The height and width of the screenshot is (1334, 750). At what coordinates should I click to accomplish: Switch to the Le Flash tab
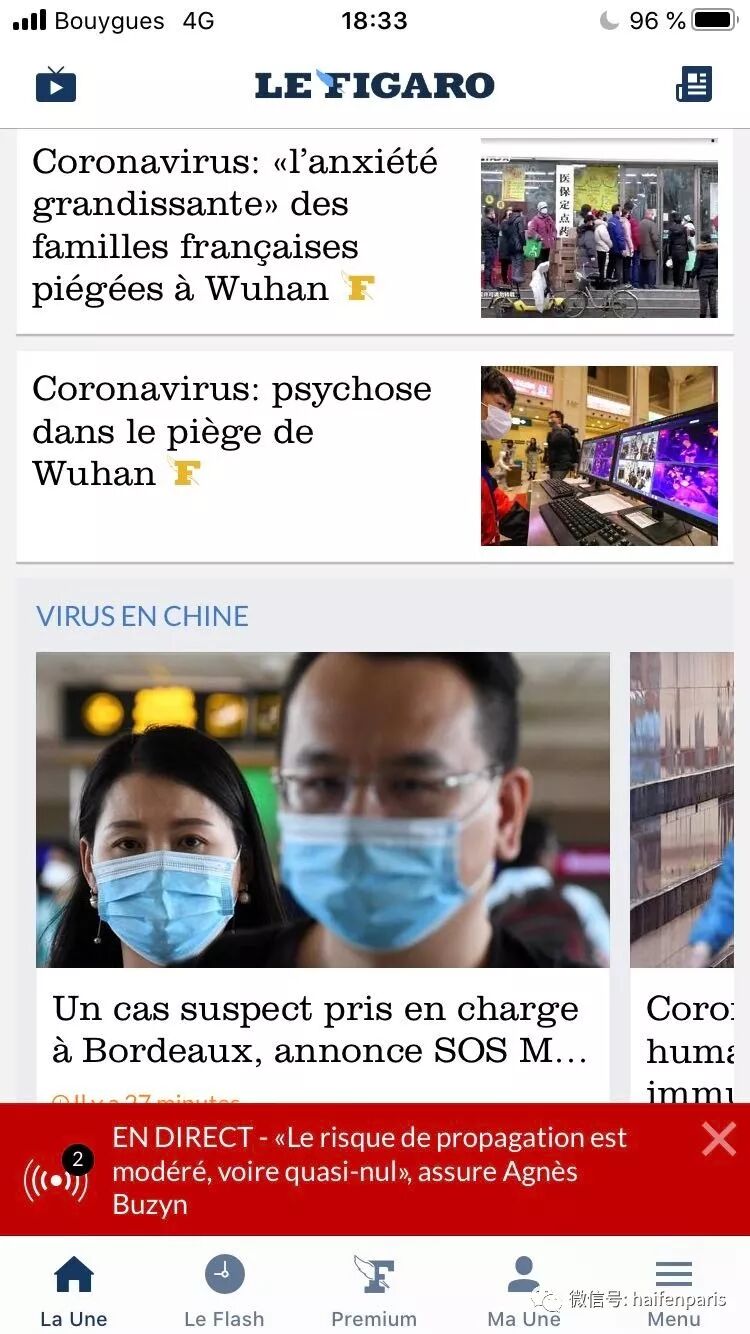(224, 1290)
